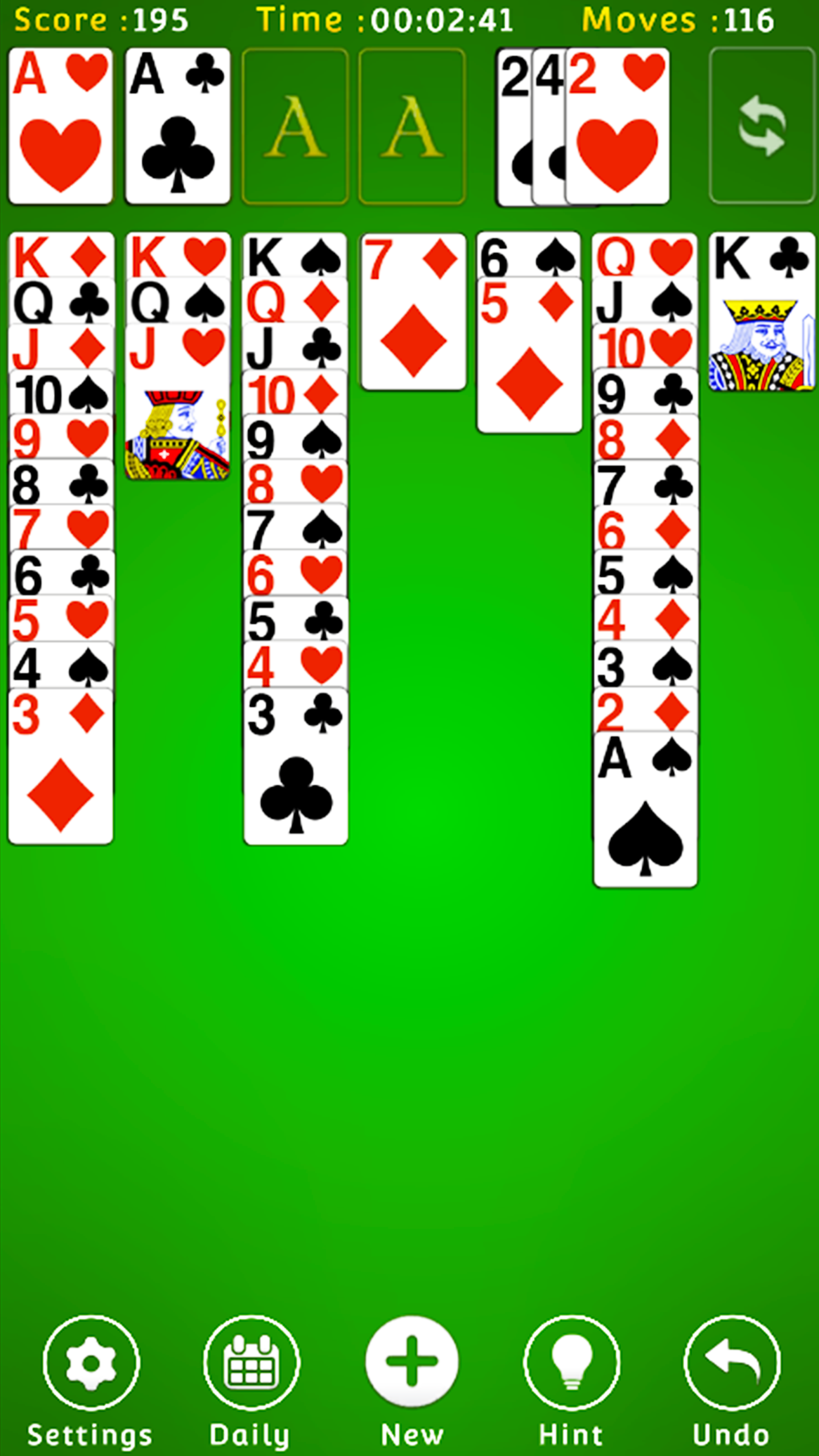Select the 2 of hearts in waste

coord(617,126)
